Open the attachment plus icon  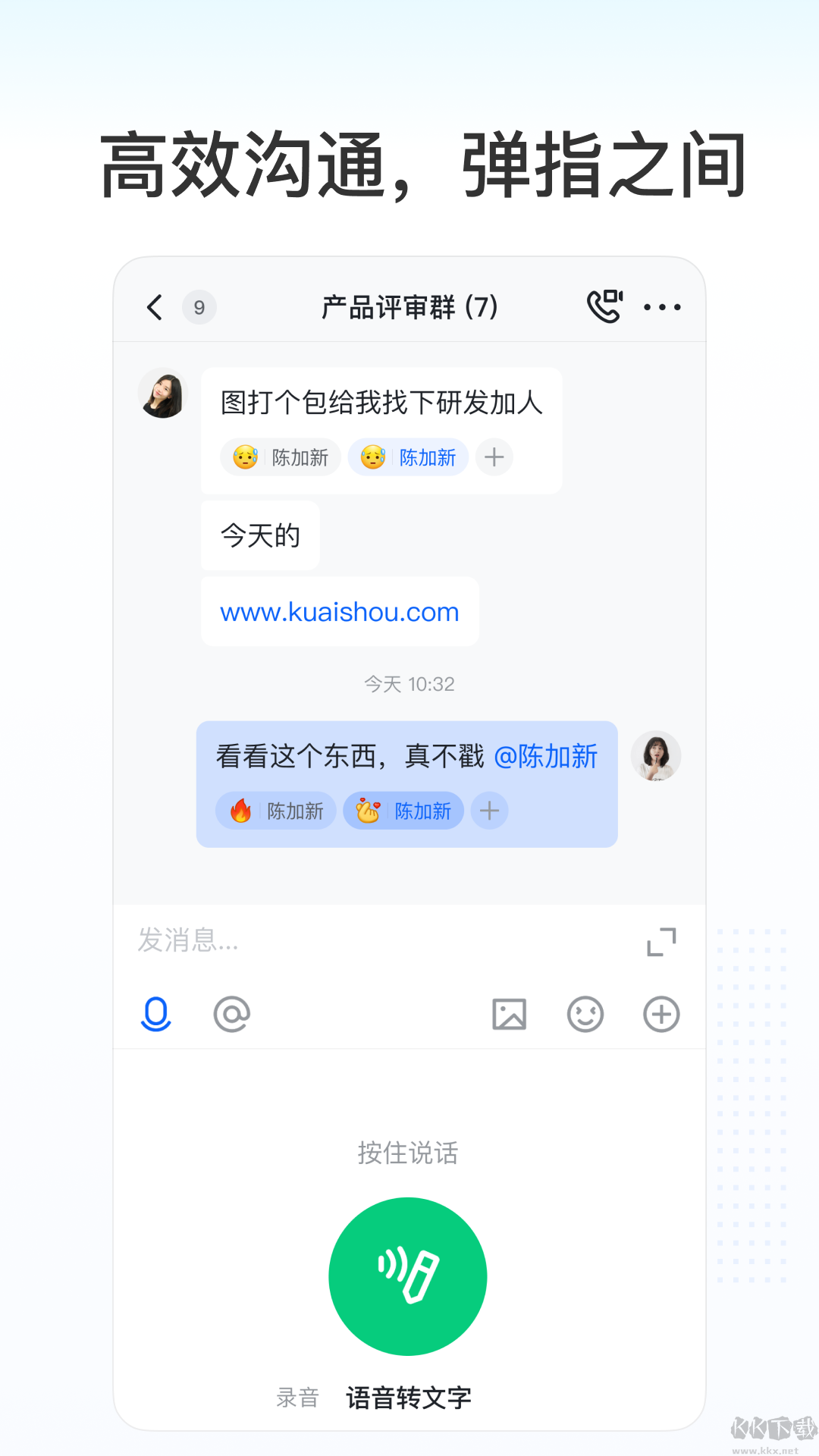coord(661,1014)
